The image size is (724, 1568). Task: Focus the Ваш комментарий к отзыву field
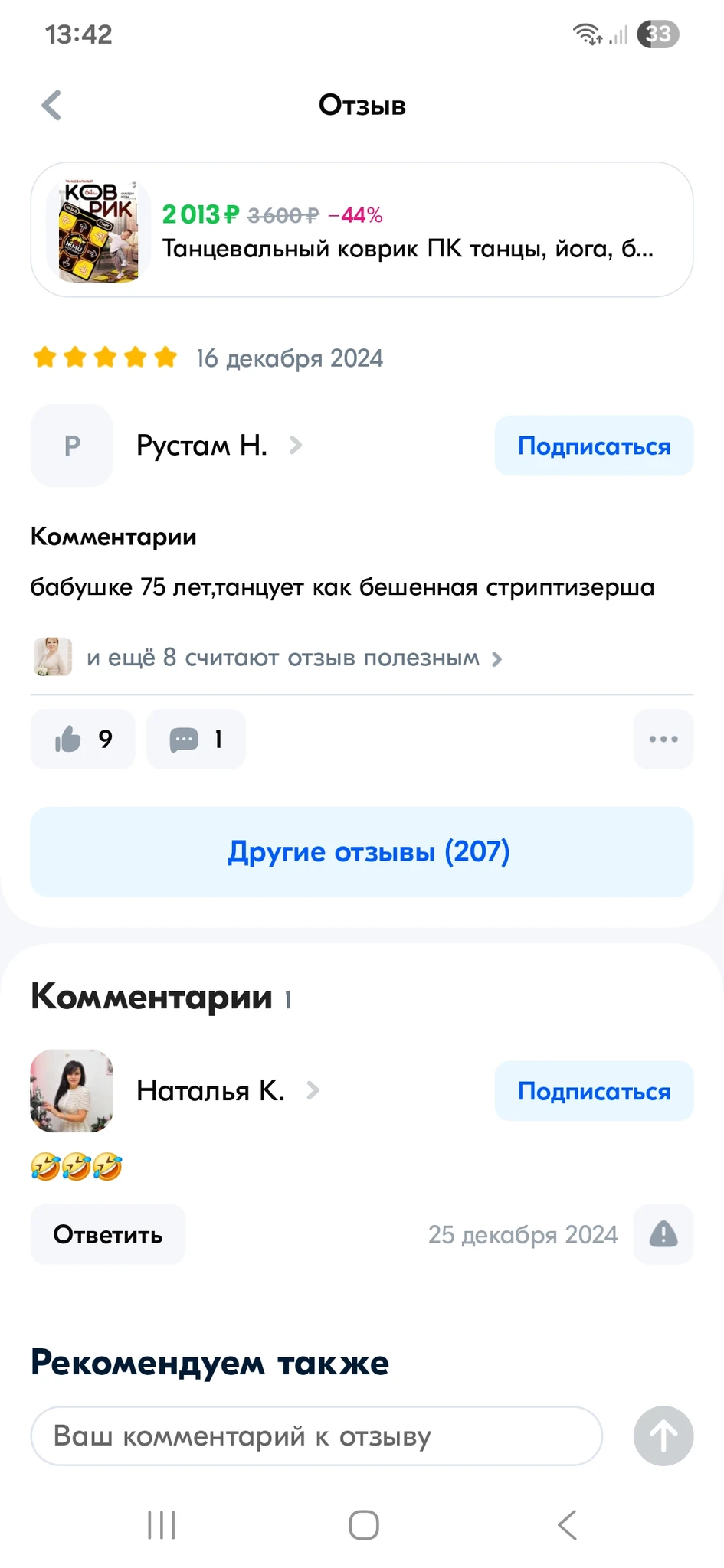click(316, 1436)
